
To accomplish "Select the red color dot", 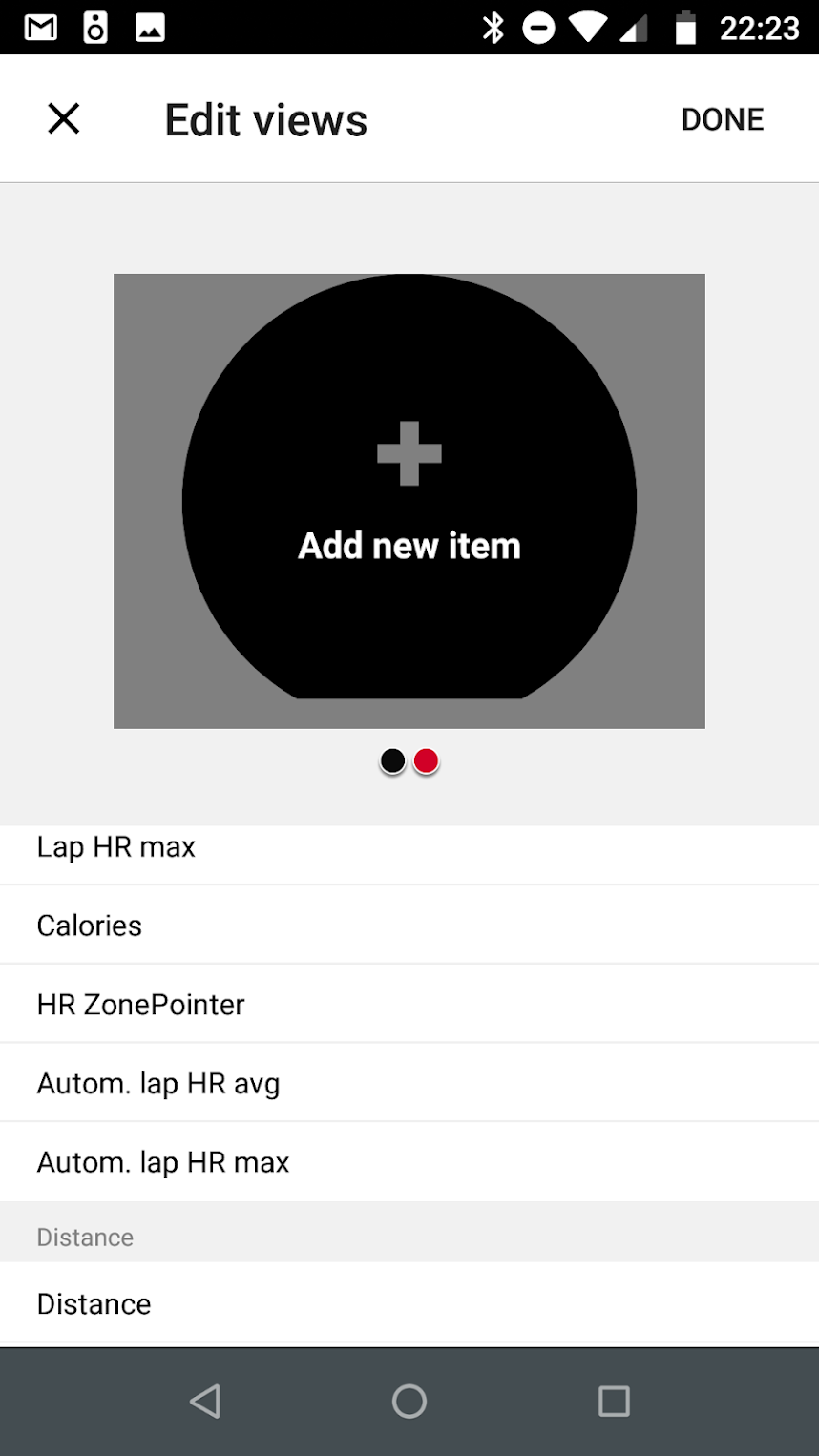I will (426, 760).
